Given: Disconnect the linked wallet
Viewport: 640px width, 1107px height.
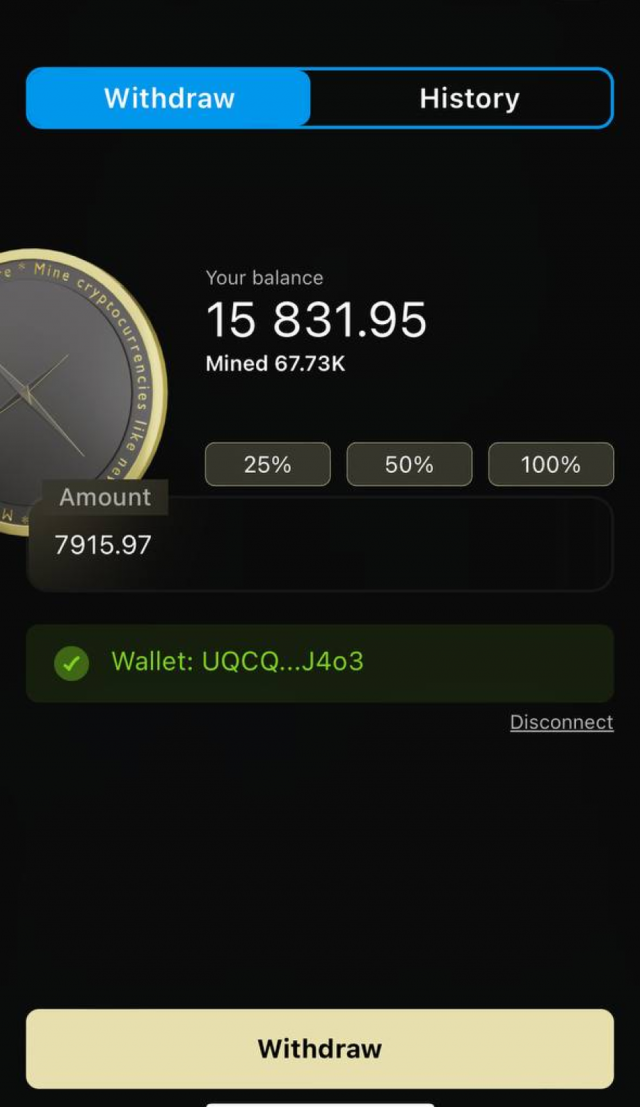Looking at the screenshot, I should 561,722.
